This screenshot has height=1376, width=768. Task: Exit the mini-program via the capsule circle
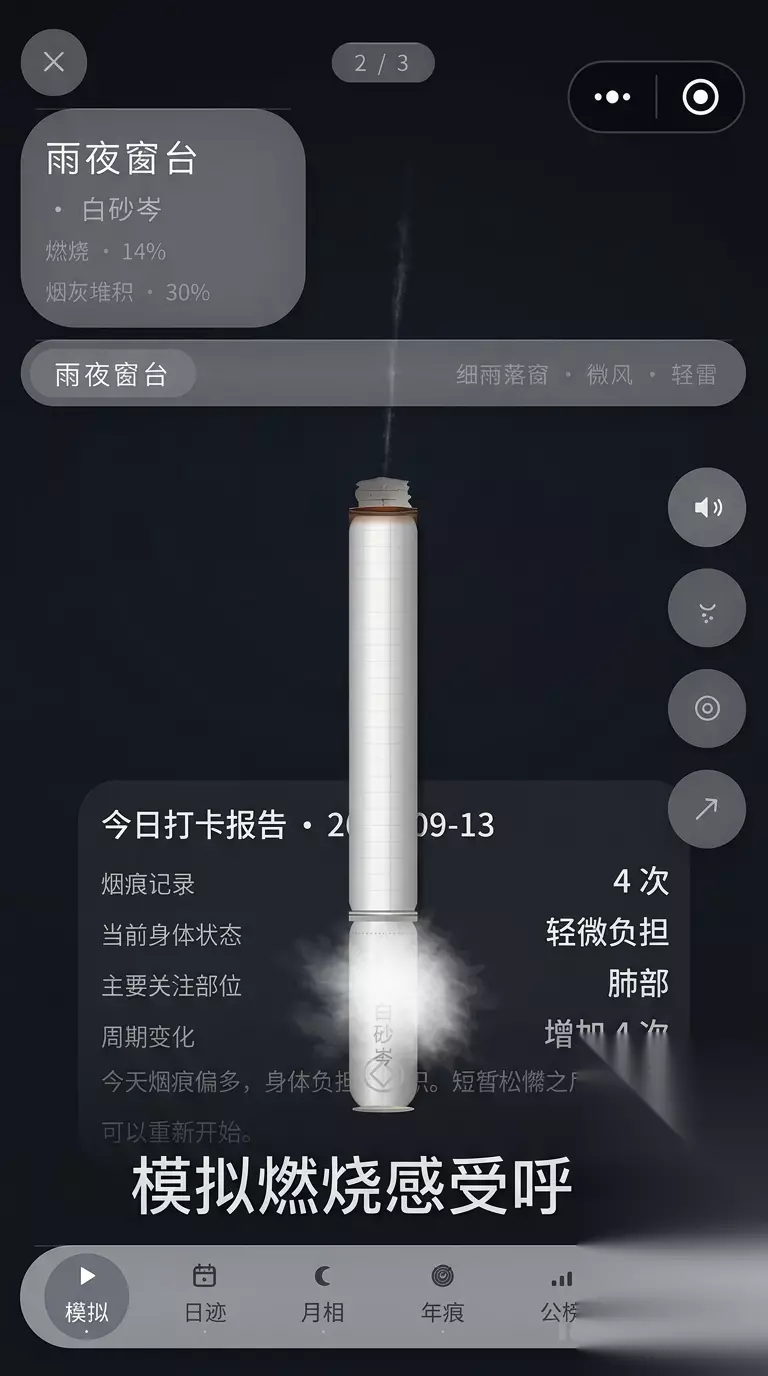pos(700,97)
